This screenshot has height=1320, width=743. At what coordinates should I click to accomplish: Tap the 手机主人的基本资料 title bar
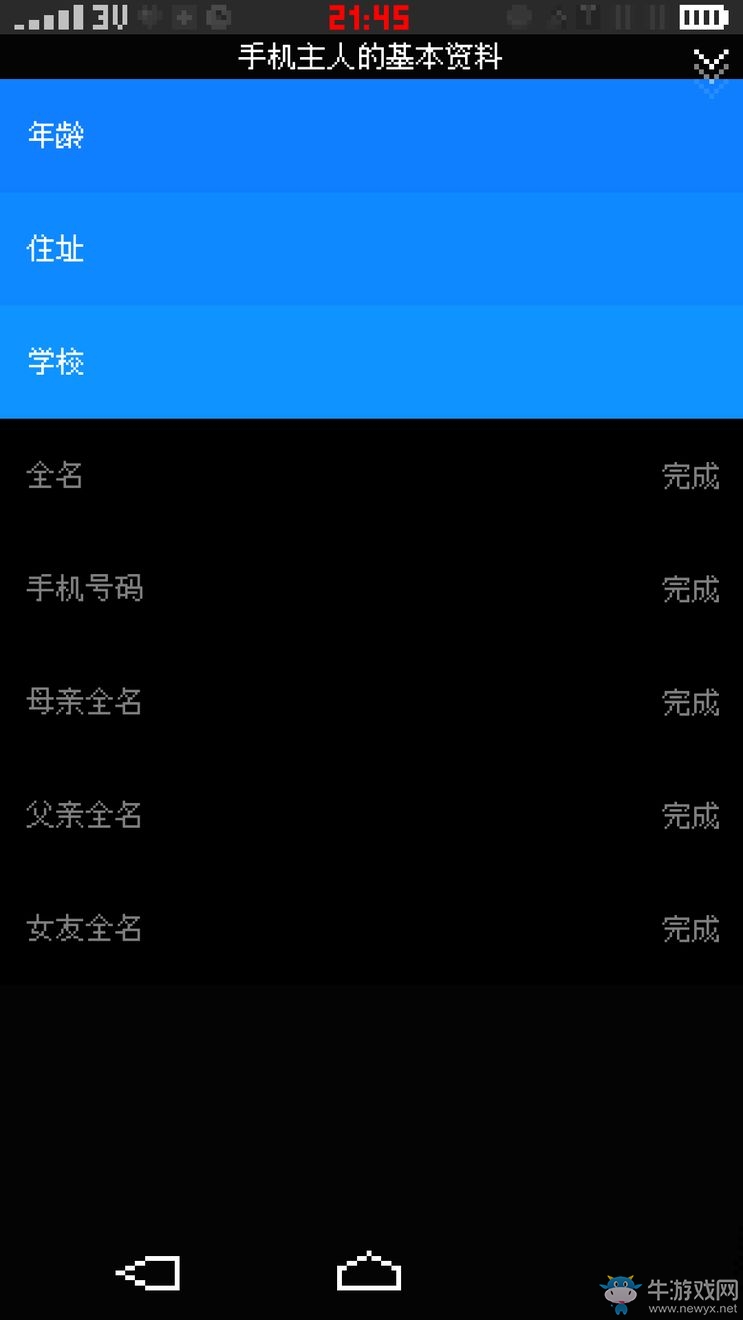pos(371,58)
